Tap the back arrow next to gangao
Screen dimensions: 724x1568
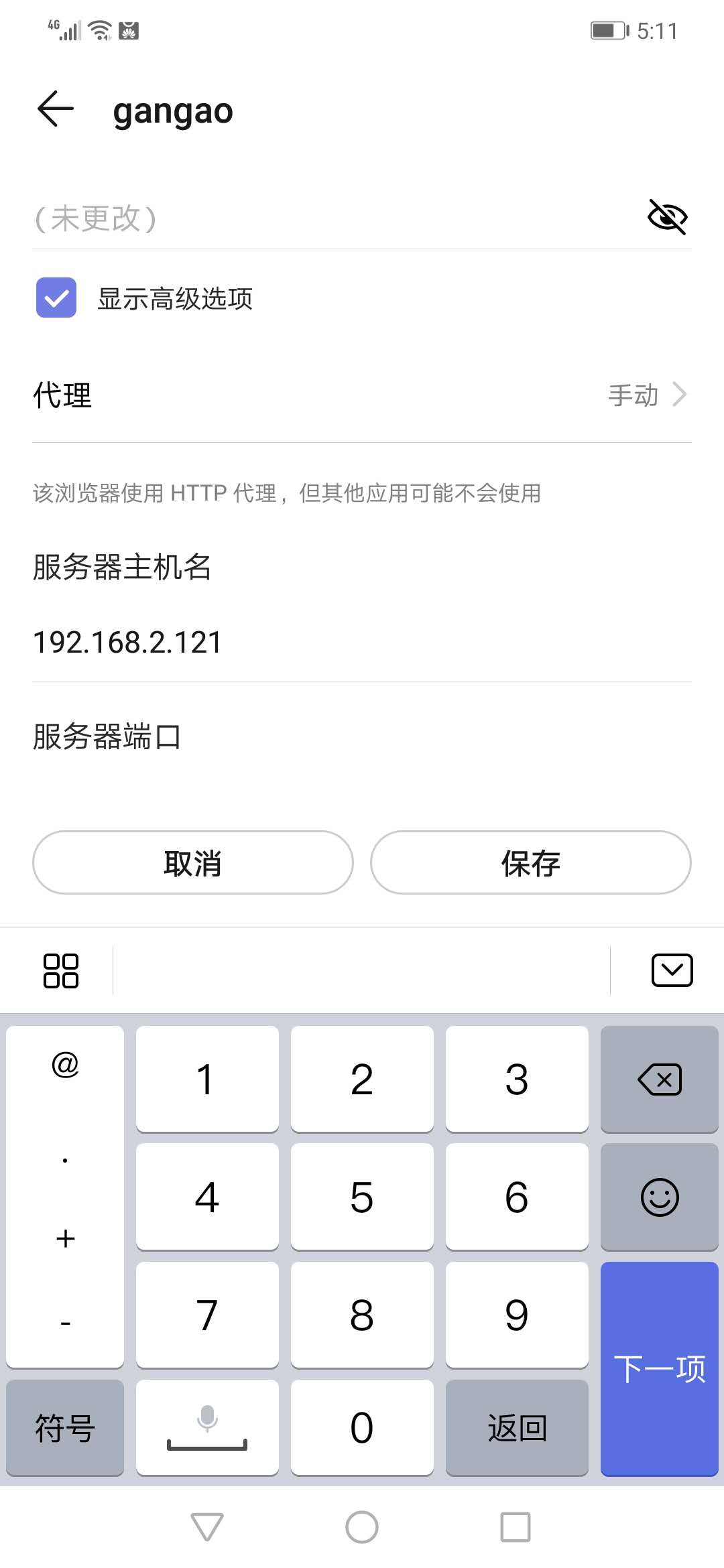(x=54, y=109)
